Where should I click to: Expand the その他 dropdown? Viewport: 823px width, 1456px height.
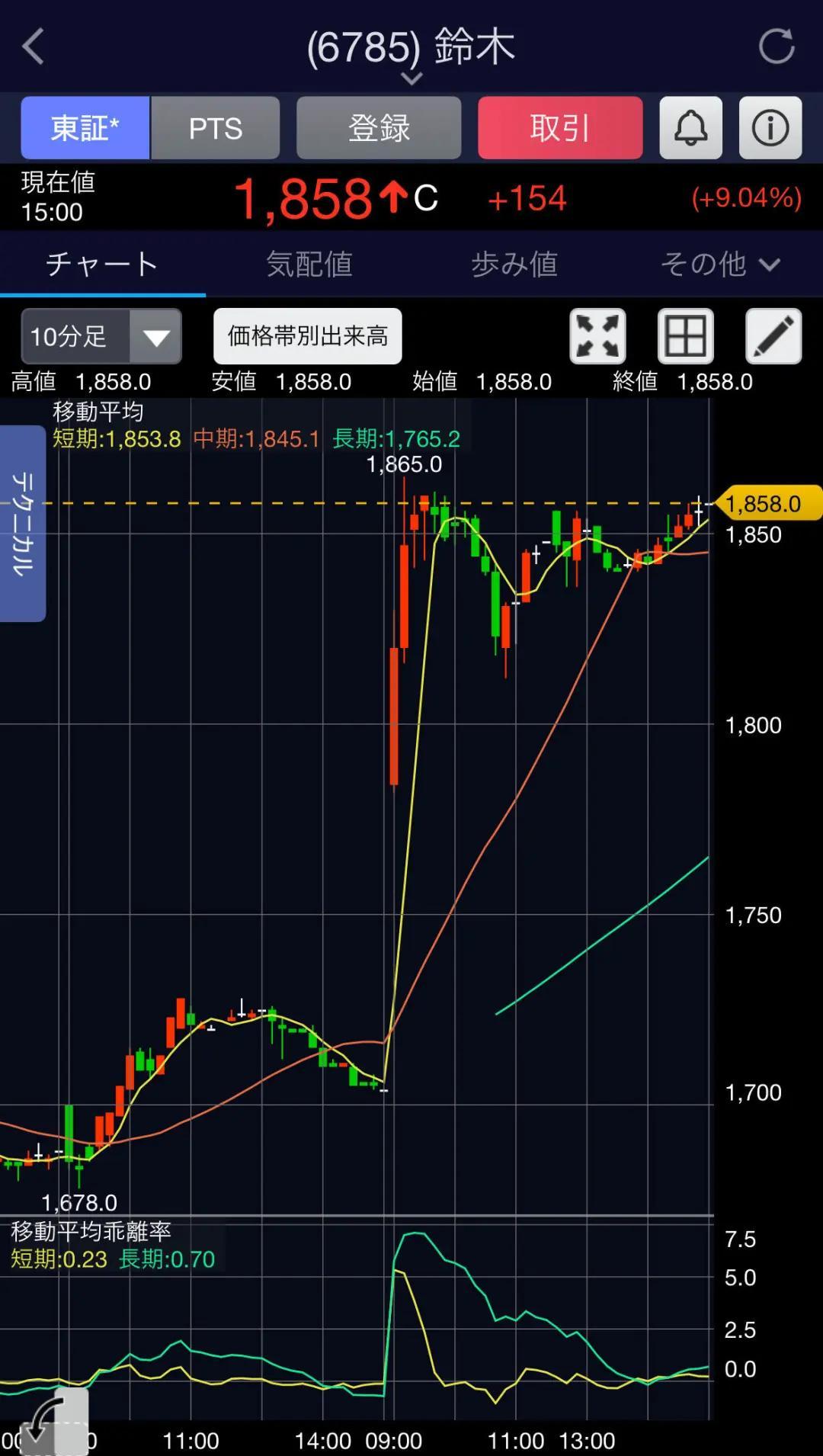coord(719,265)
